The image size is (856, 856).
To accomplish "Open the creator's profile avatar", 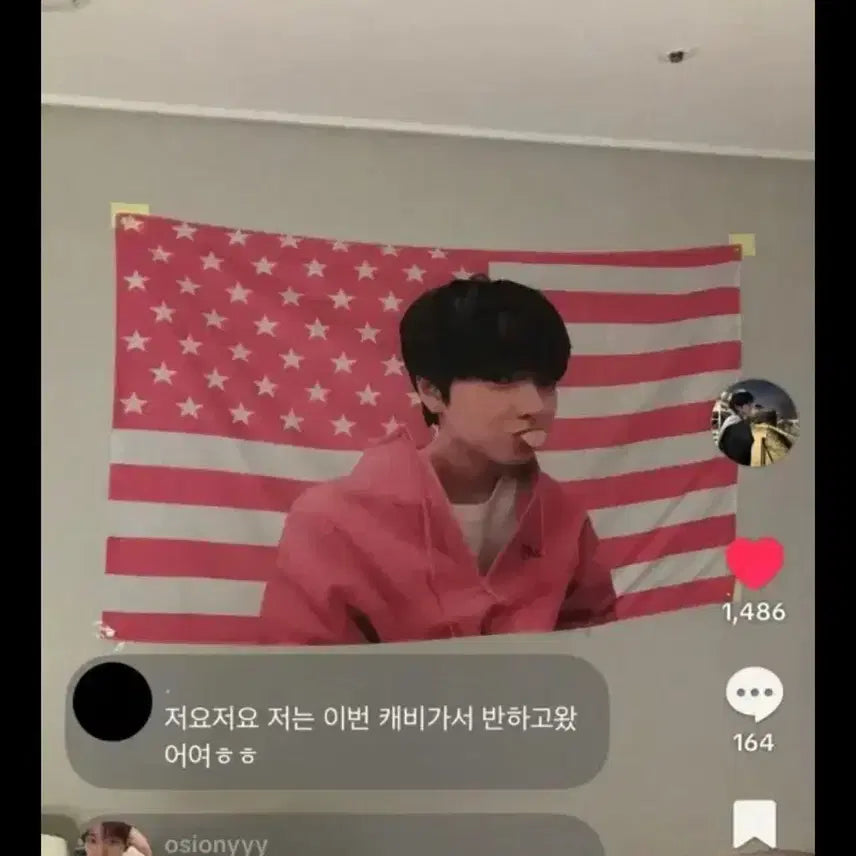I will pyautogui.click(x=754, y=423).
